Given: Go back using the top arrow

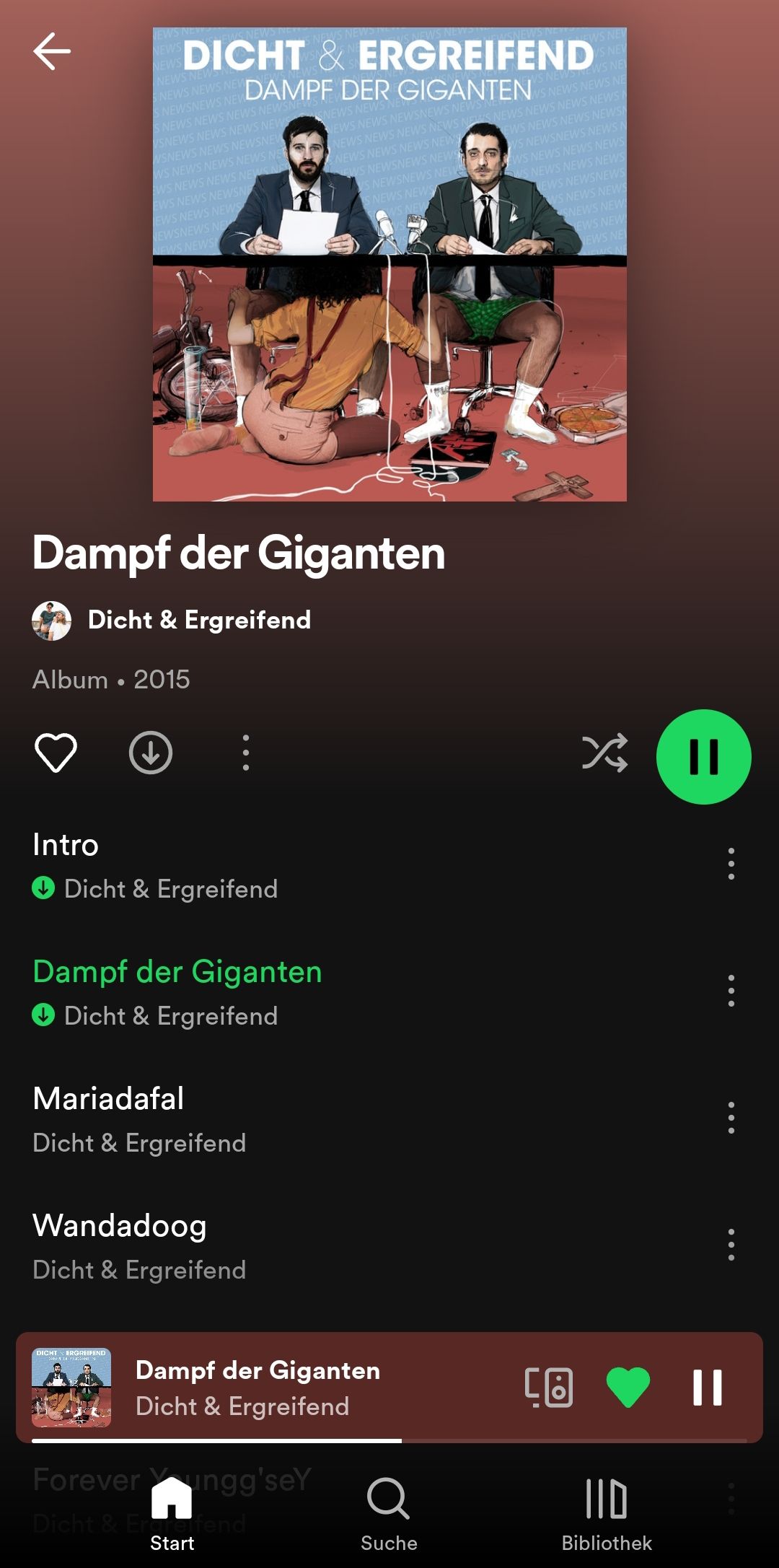Looking at the screenshot, I should click(x=52, y=51).
